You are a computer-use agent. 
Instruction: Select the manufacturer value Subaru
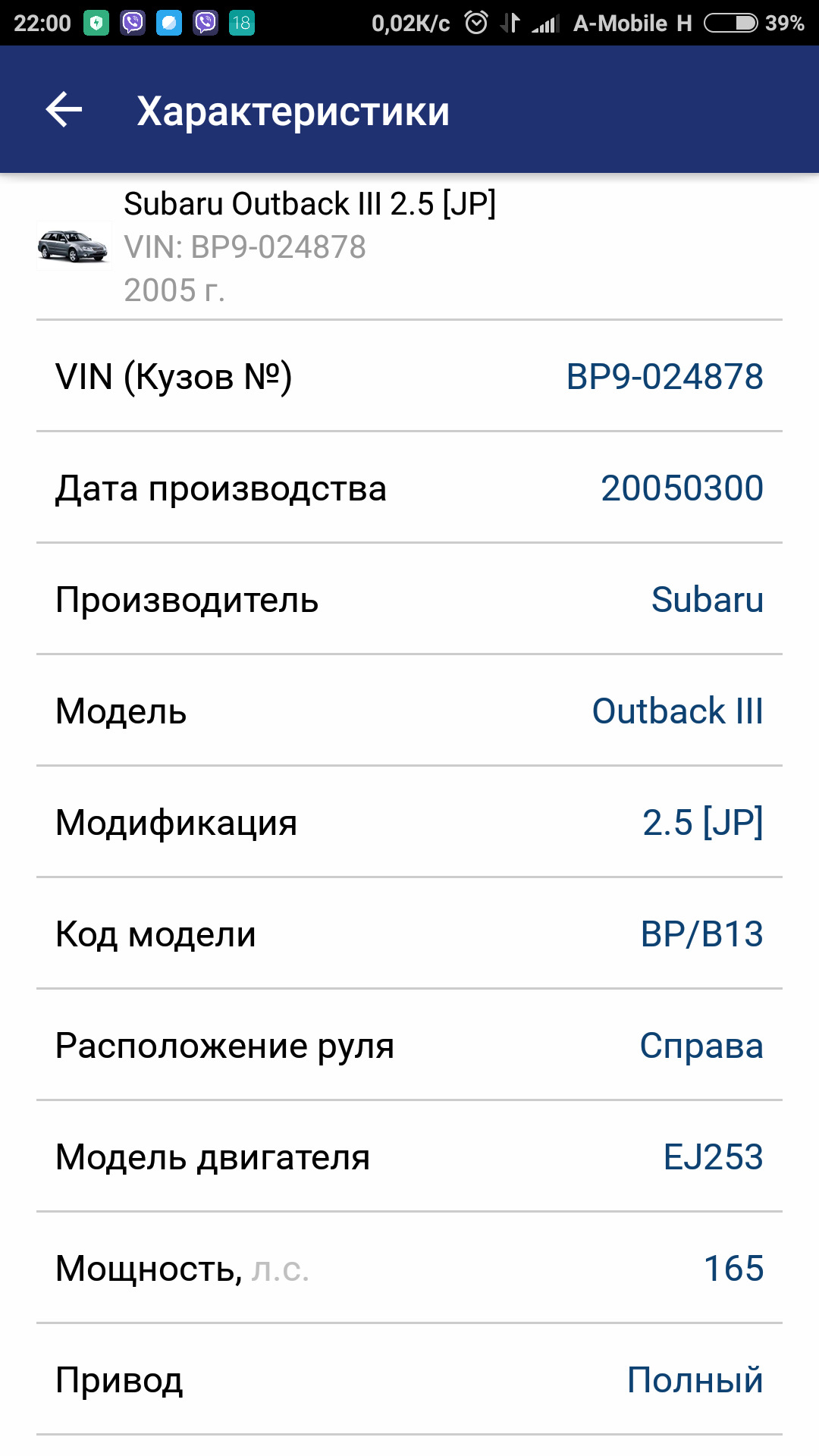[708, 599]
